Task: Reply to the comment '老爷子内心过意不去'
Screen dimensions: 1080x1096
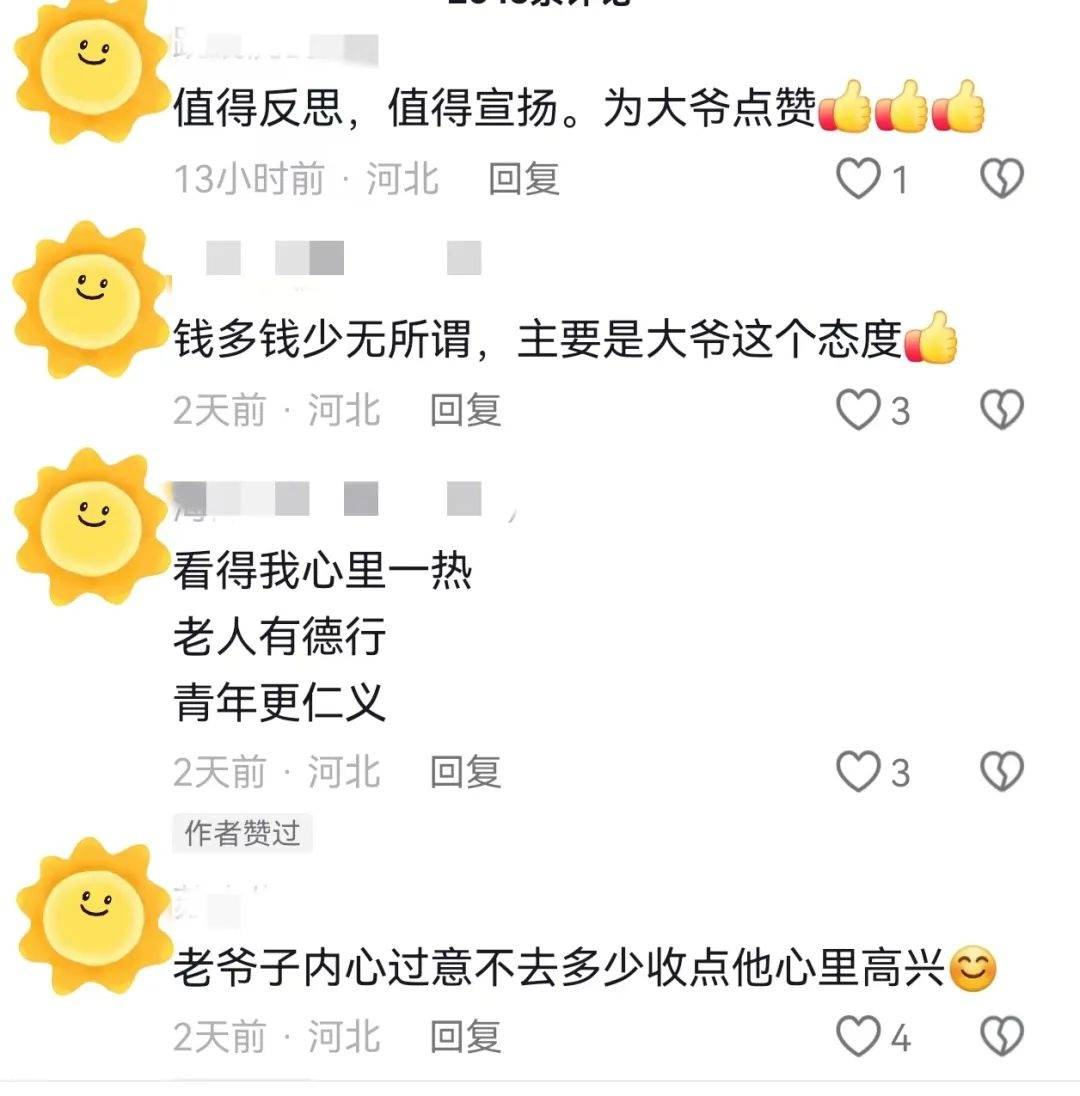Action: [x=465, y=1037]
